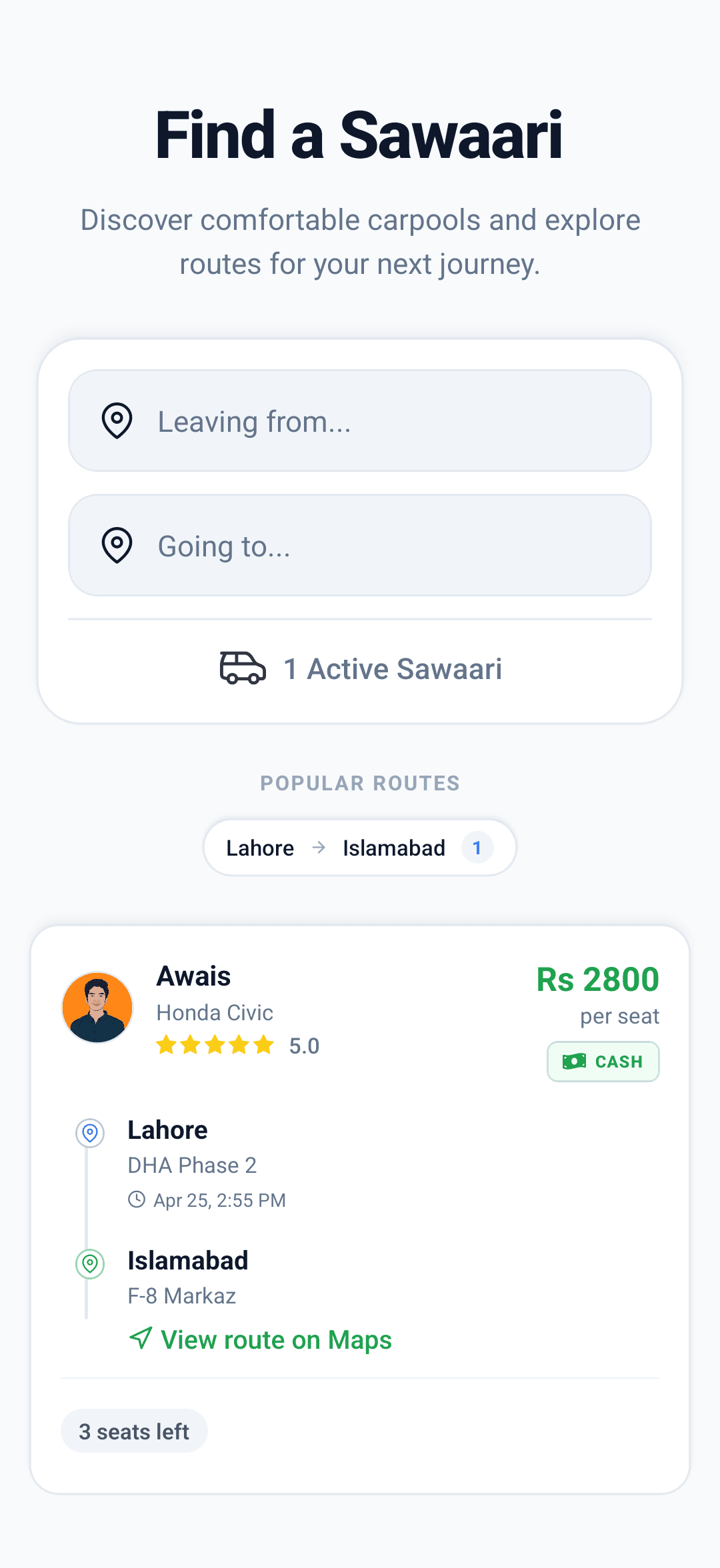Click the green pin icon beside Islamabad destination
Screen dimensions: 720x1568
point(90,1263)
